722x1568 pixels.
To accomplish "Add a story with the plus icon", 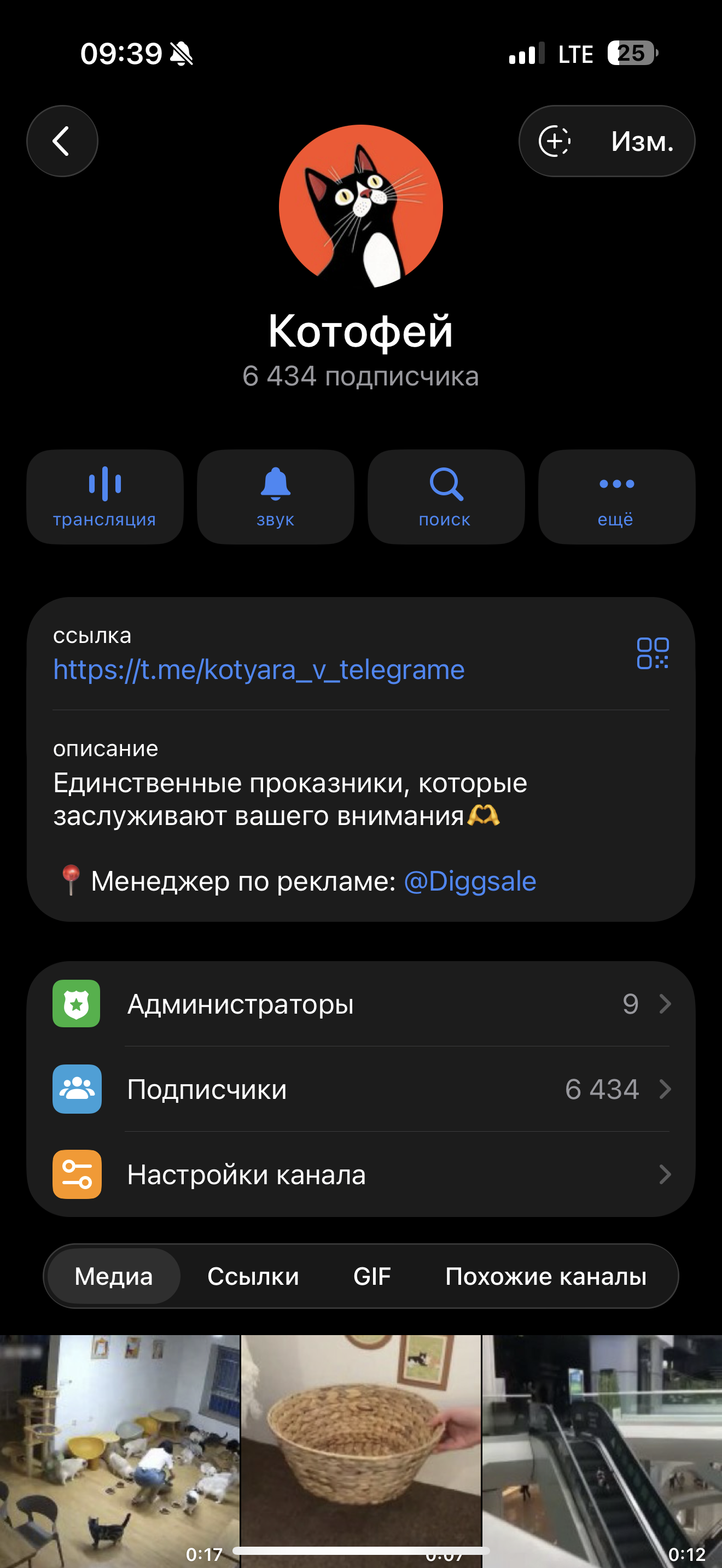I will [554, 142].
